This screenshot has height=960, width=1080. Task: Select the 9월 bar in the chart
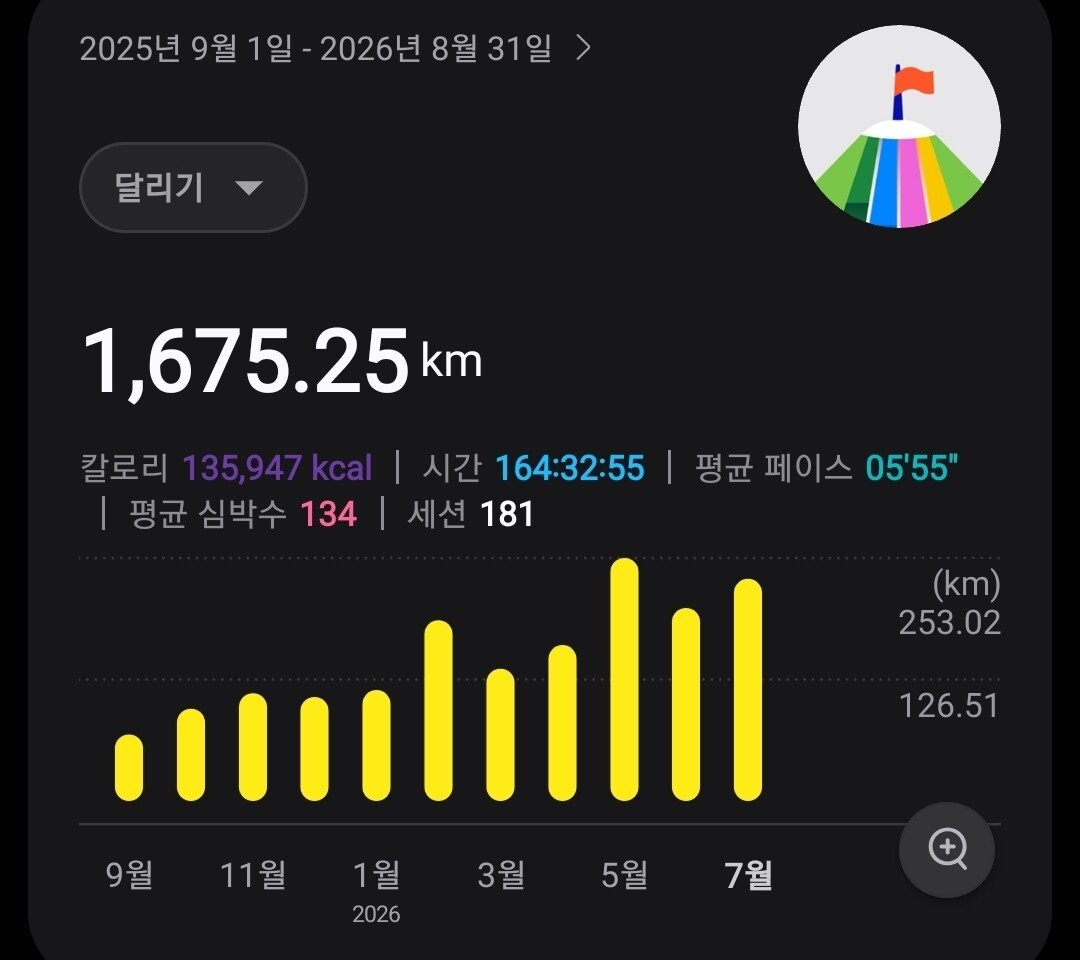(x=129, y=767)
